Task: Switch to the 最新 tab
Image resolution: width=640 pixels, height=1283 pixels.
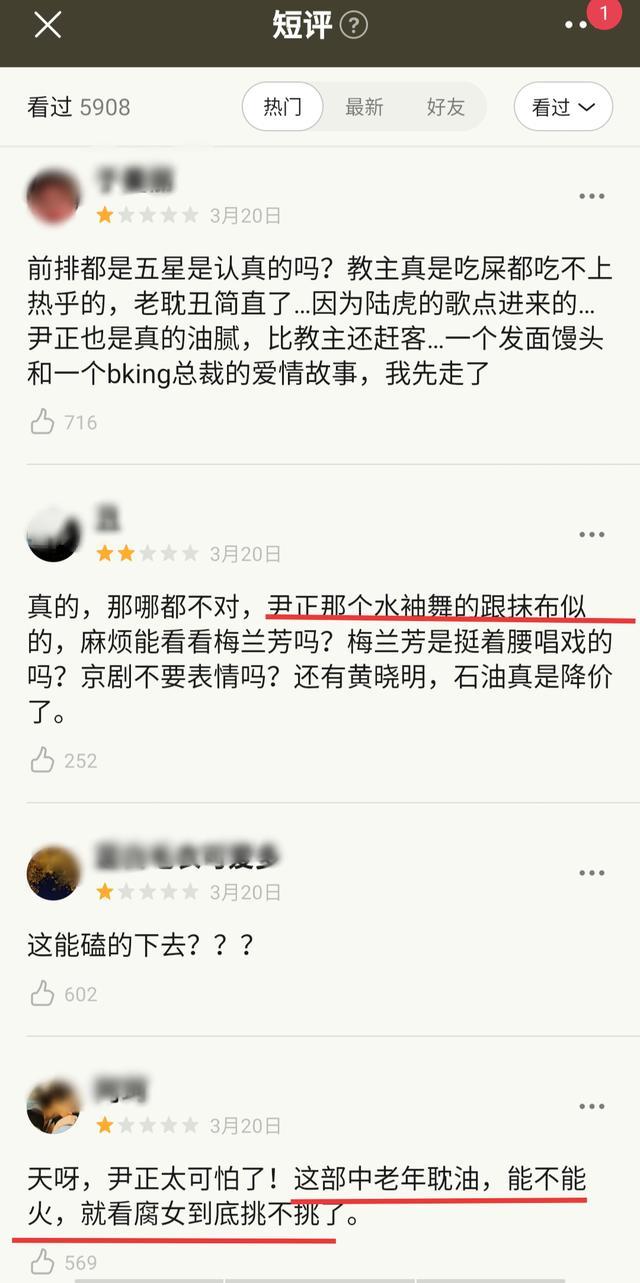Action: pos(364,107)
